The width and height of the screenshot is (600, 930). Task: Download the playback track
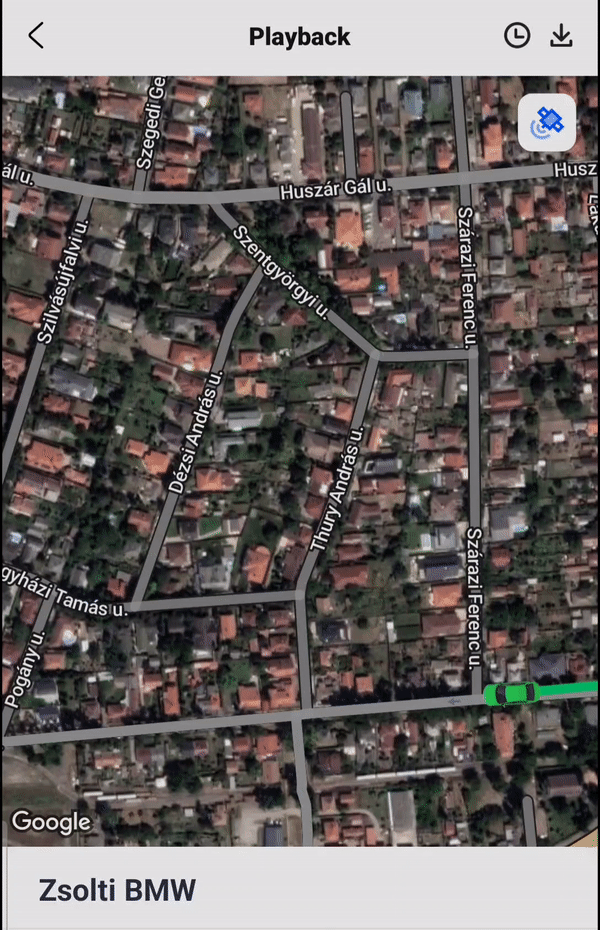pos(562,37)
